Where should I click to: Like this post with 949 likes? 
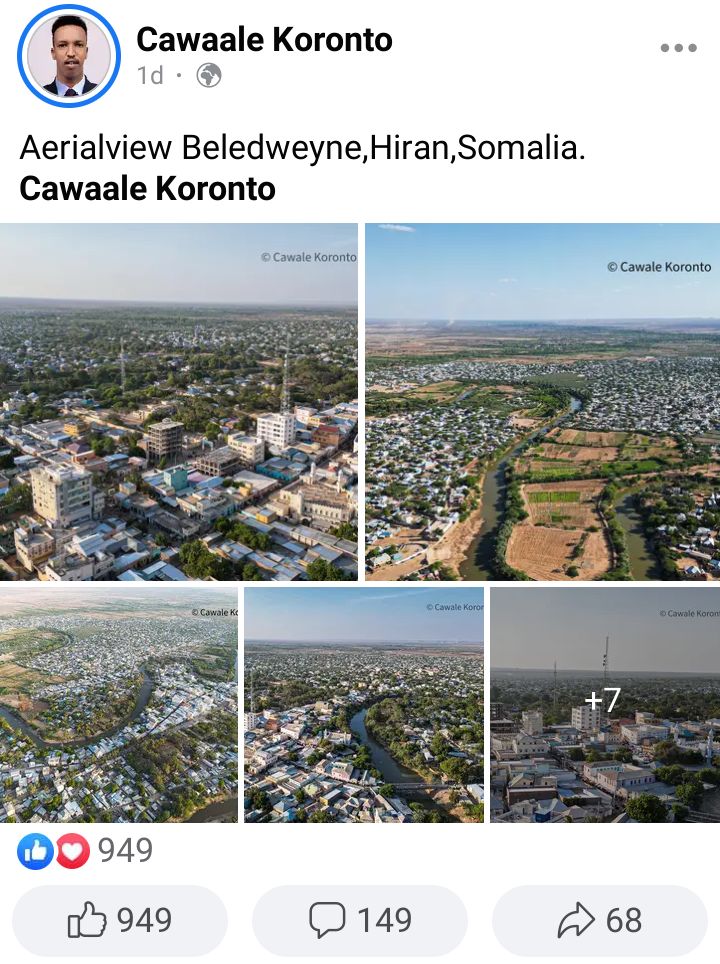point(120,920)
